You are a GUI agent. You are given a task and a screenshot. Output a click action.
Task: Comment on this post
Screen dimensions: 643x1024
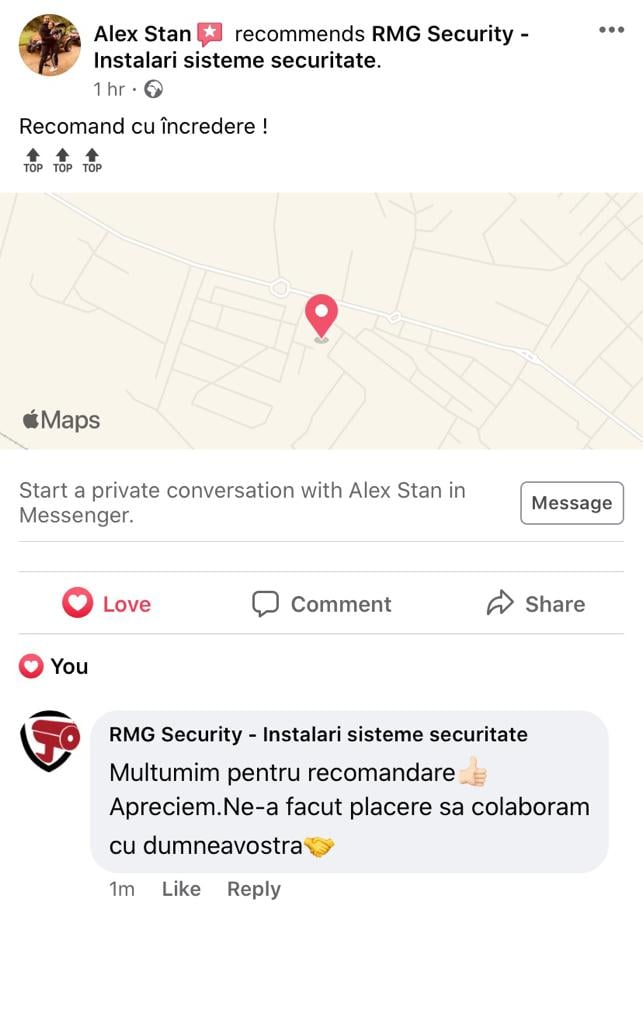(x=321, y=604)
